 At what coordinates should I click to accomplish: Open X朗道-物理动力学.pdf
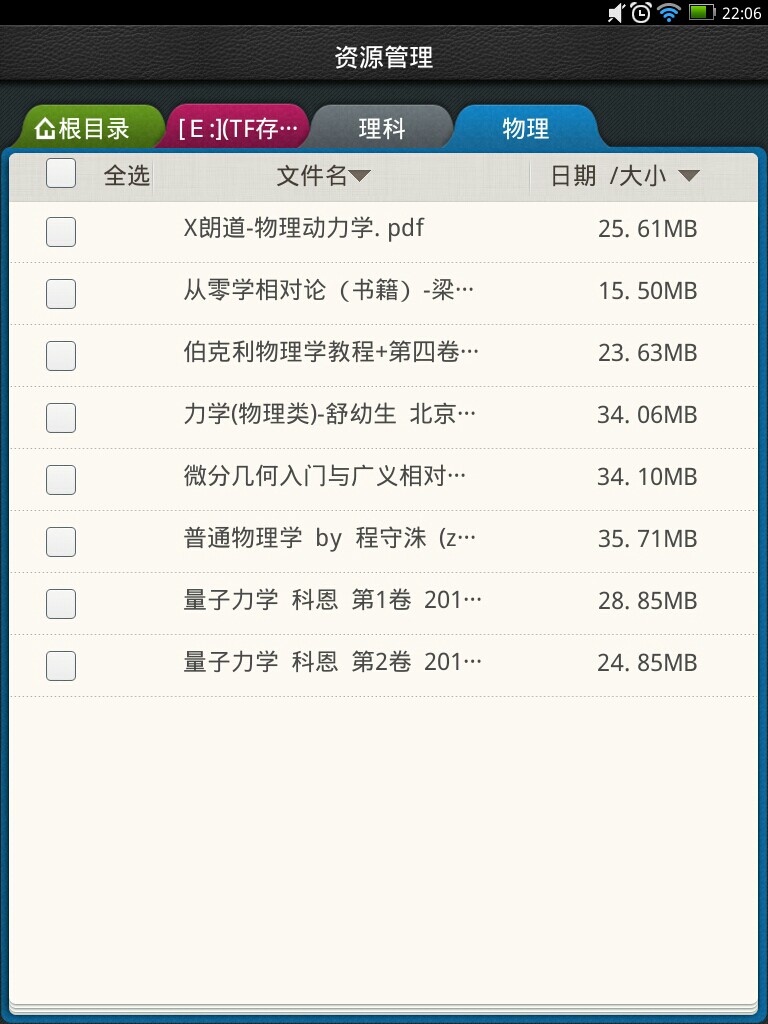304,229
